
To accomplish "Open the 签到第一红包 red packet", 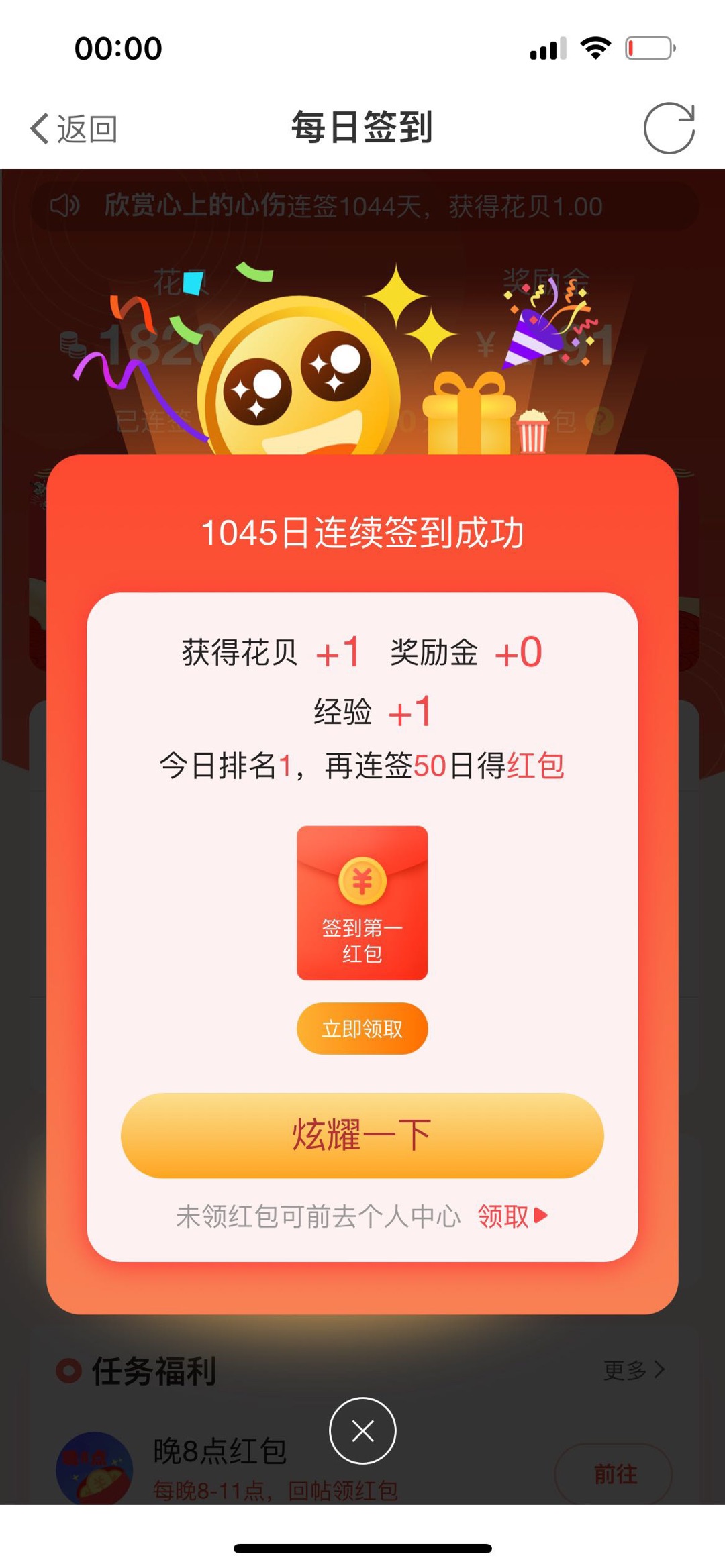I will 362,902.
